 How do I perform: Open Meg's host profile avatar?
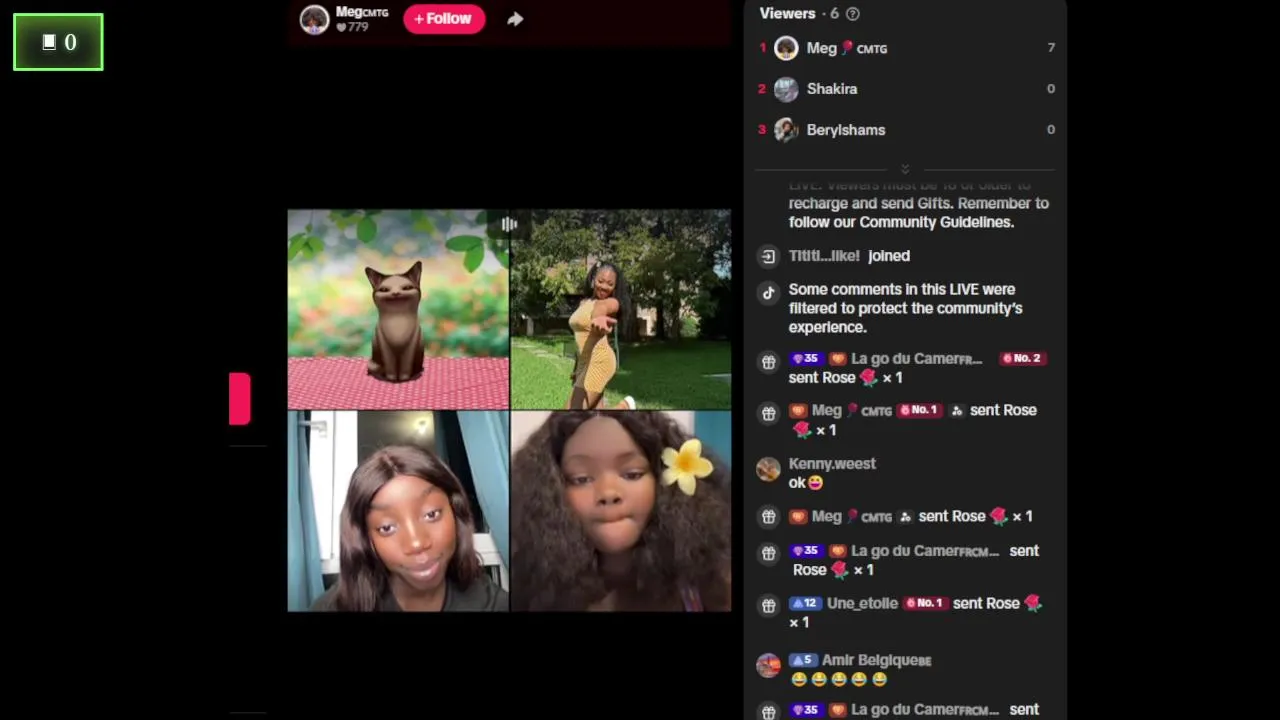[314, 19]
